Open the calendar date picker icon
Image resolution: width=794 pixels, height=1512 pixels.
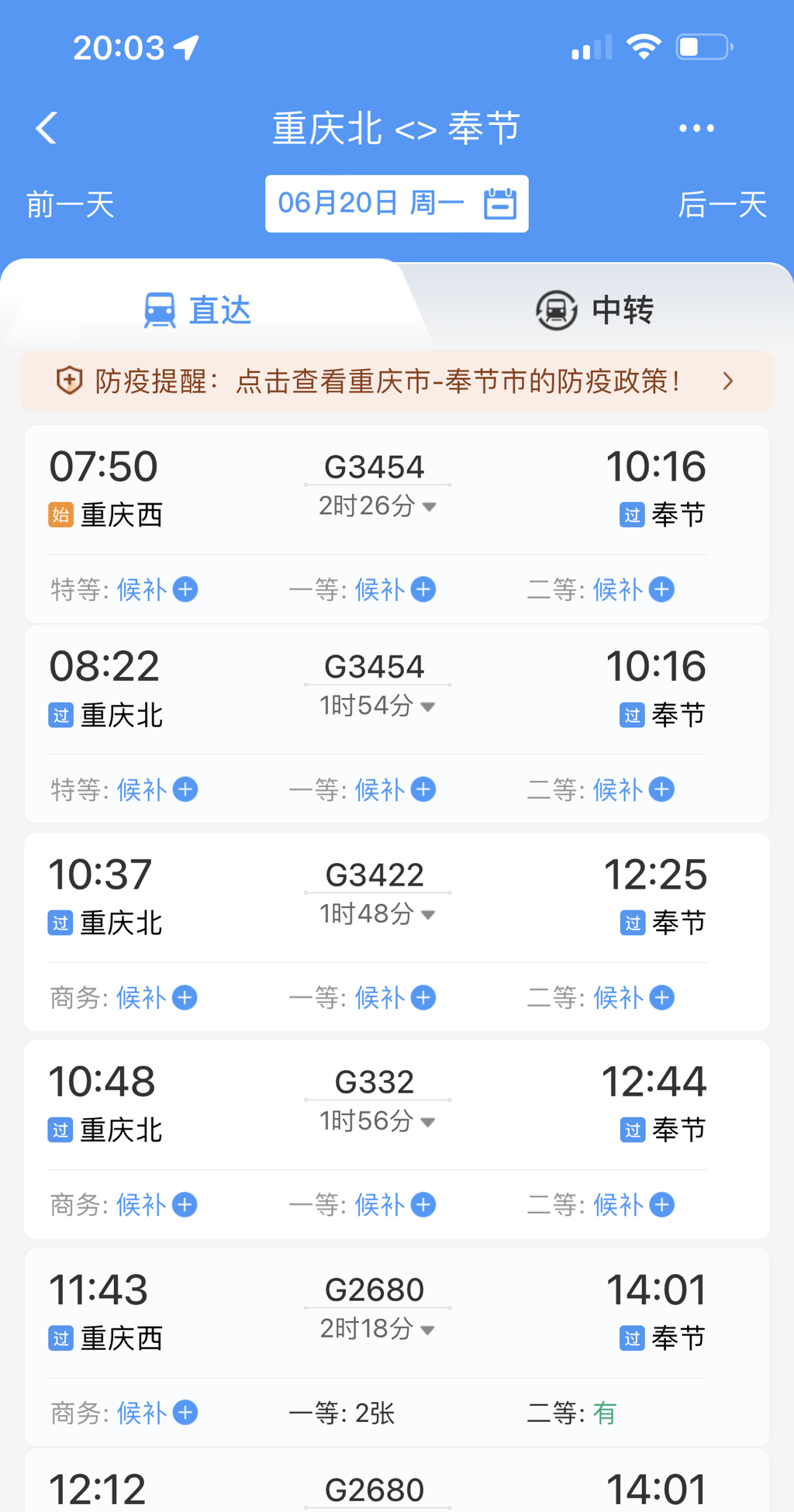tap(501, 203)
